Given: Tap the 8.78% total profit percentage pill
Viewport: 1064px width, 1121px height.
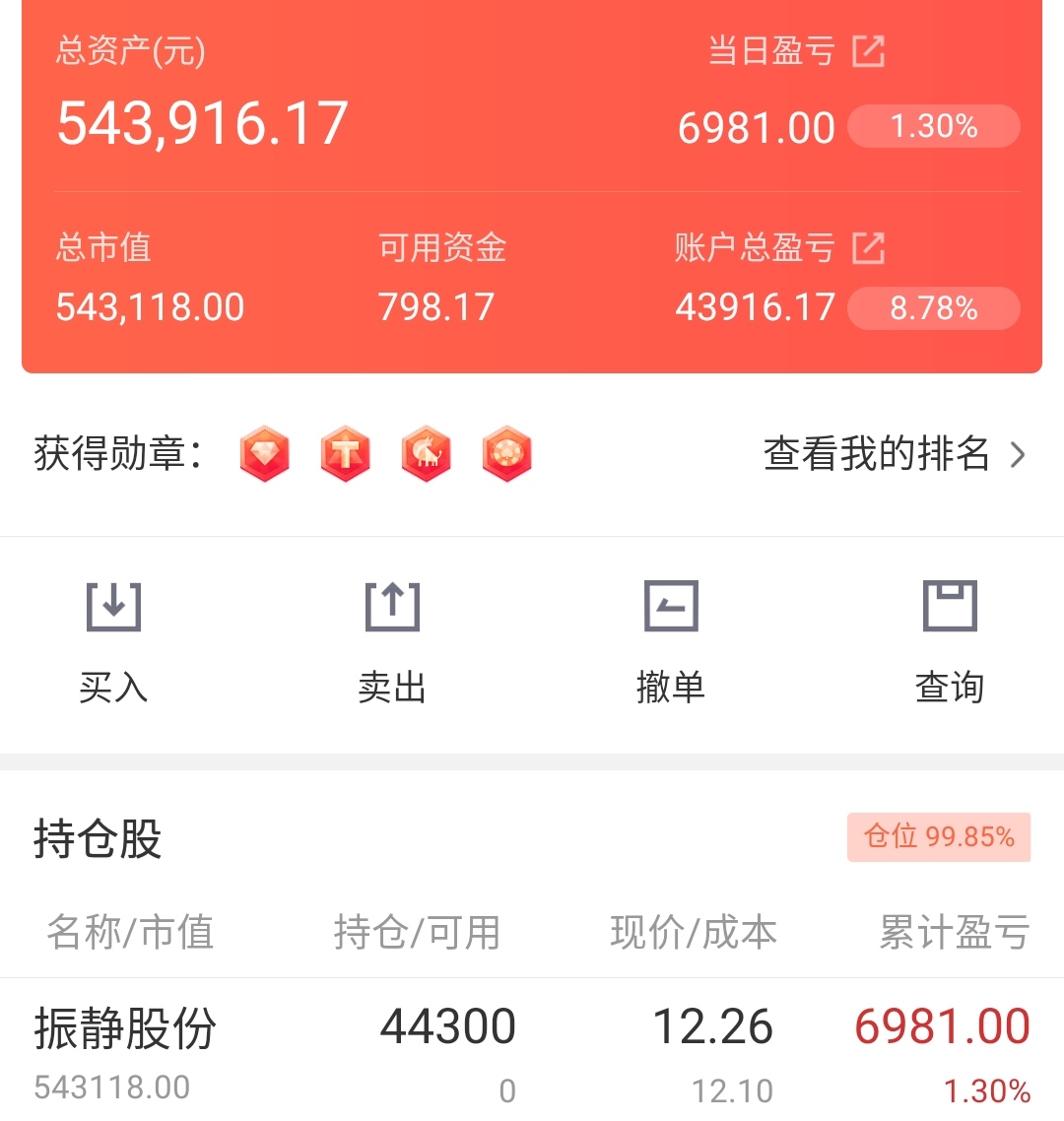Looking at the screenshot, I should point(932,307).
